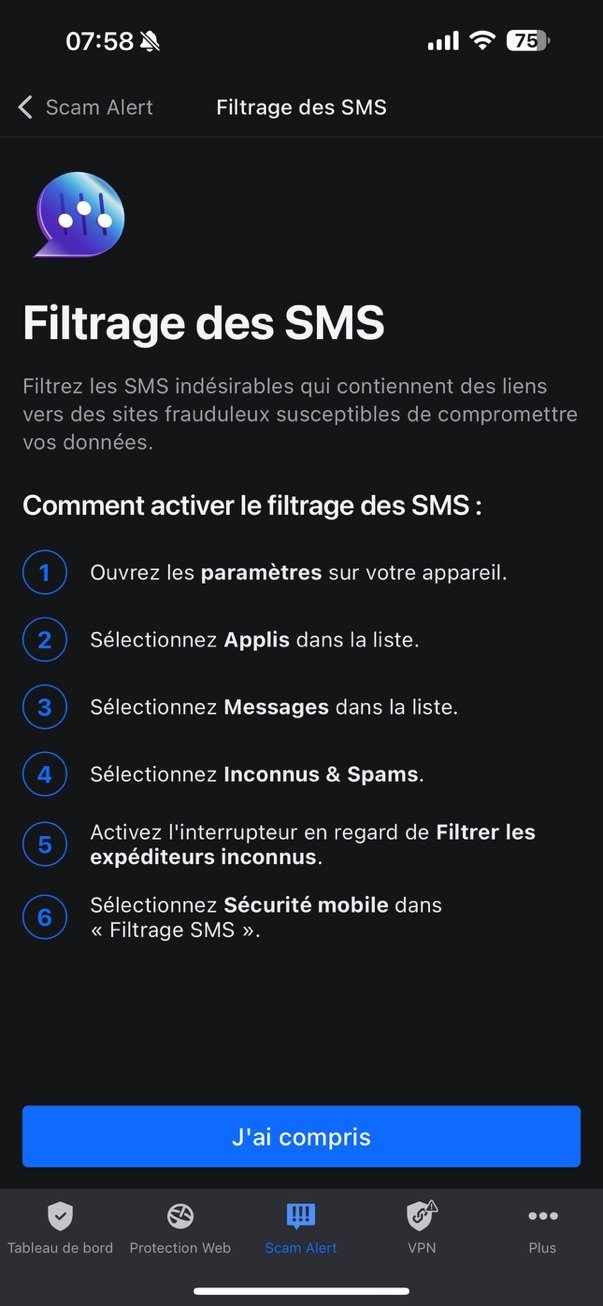603x1306 pixels.
Task: Open the VPN tab
Action: [421, 1228]
